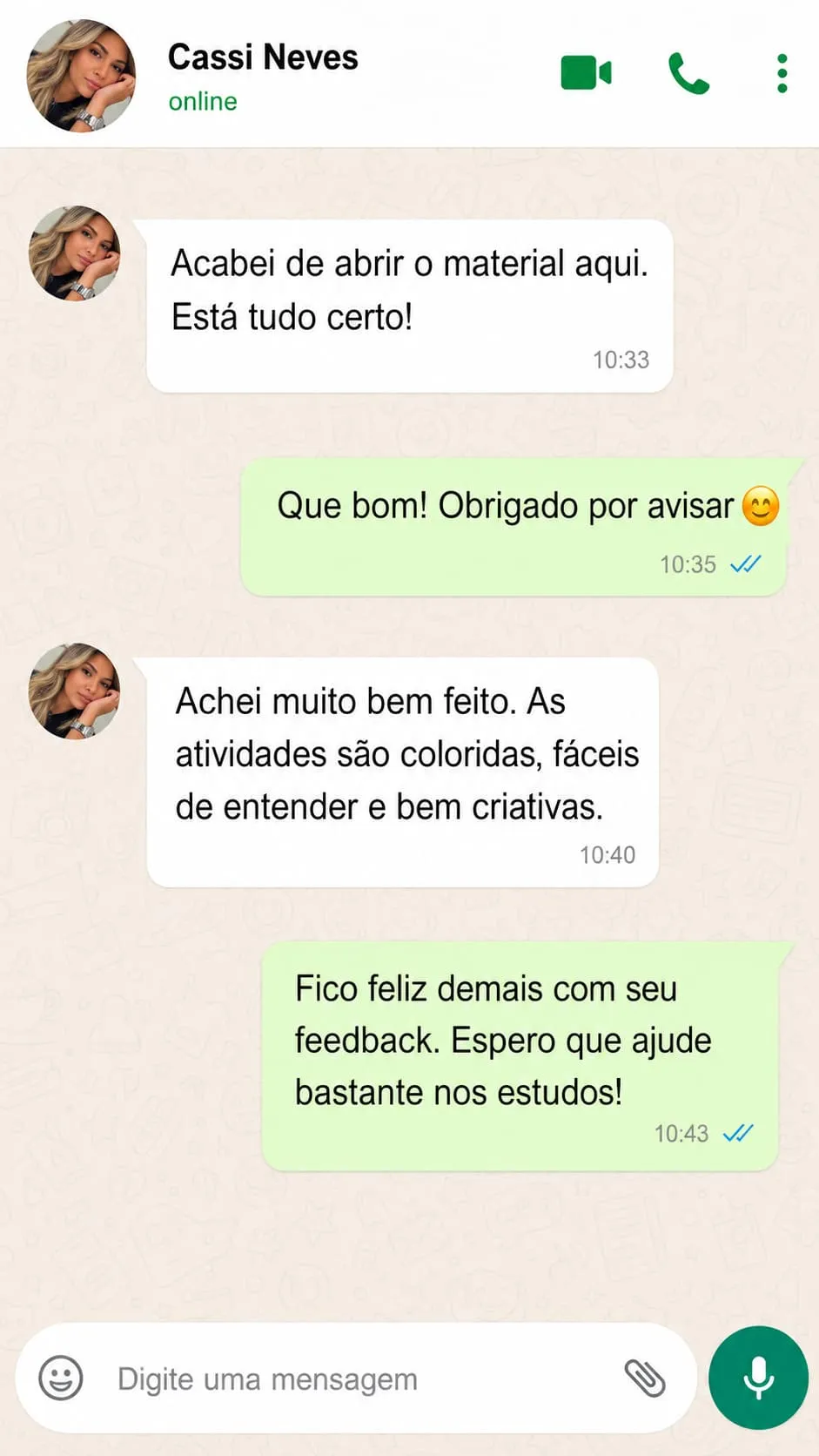This screenshot has width=819, height=1456.
Task: Open the three-dot overflow menu
Action: click(x=782, y=73)
